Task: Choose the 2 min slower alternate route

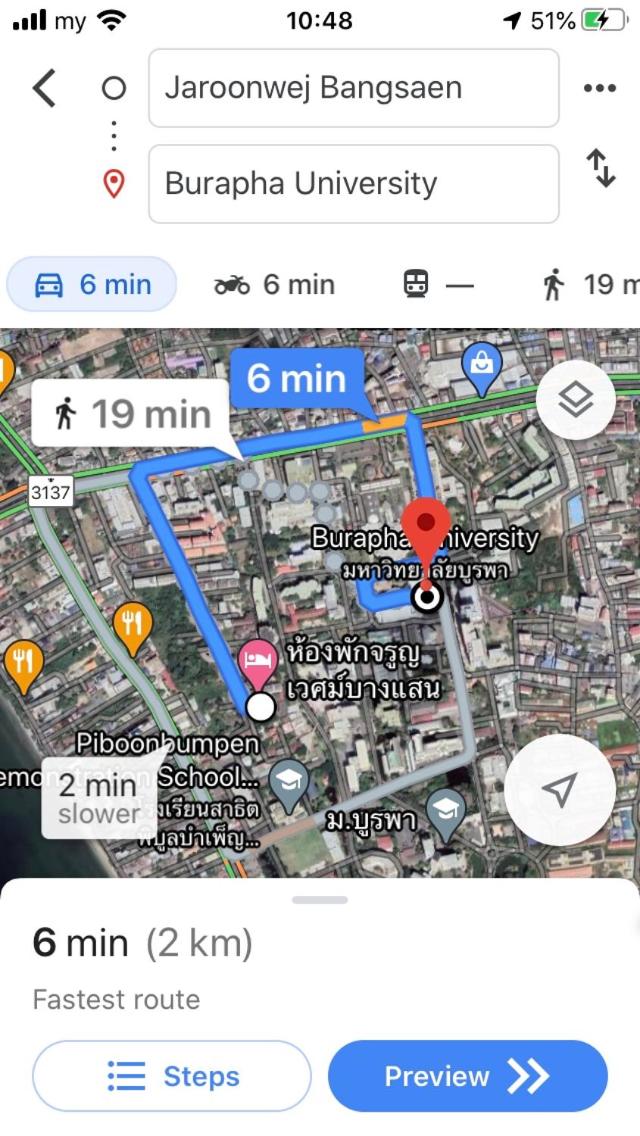Action: [97, 799]
